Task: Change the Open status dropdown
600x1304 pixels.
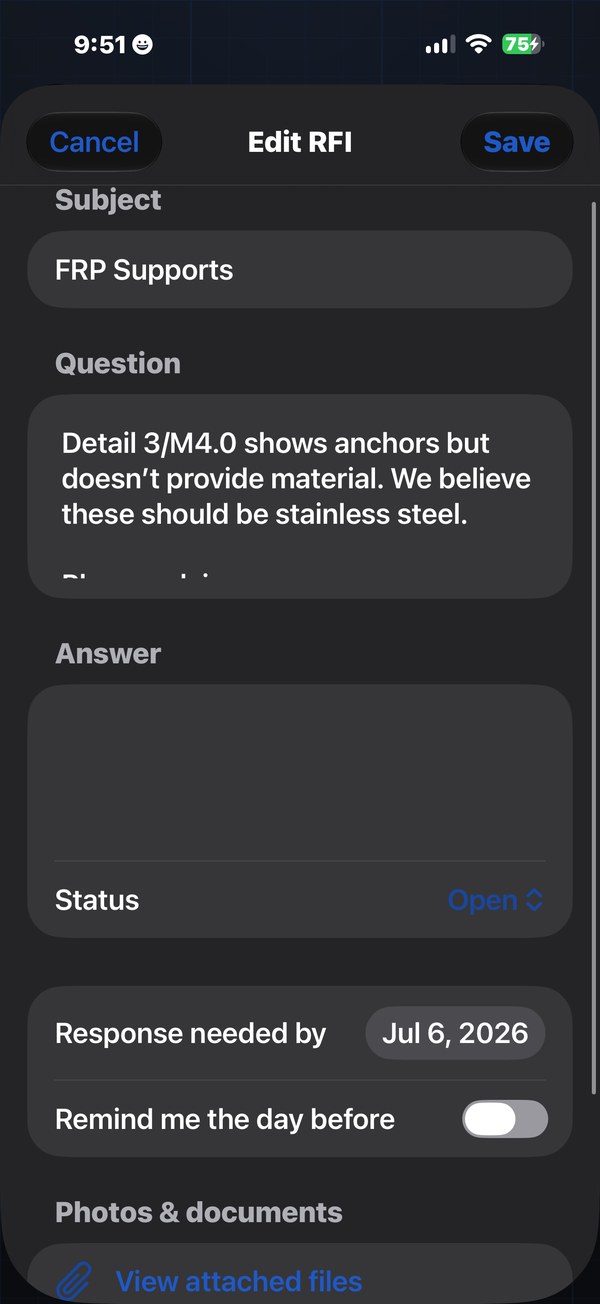Action: tap(496, 900)
